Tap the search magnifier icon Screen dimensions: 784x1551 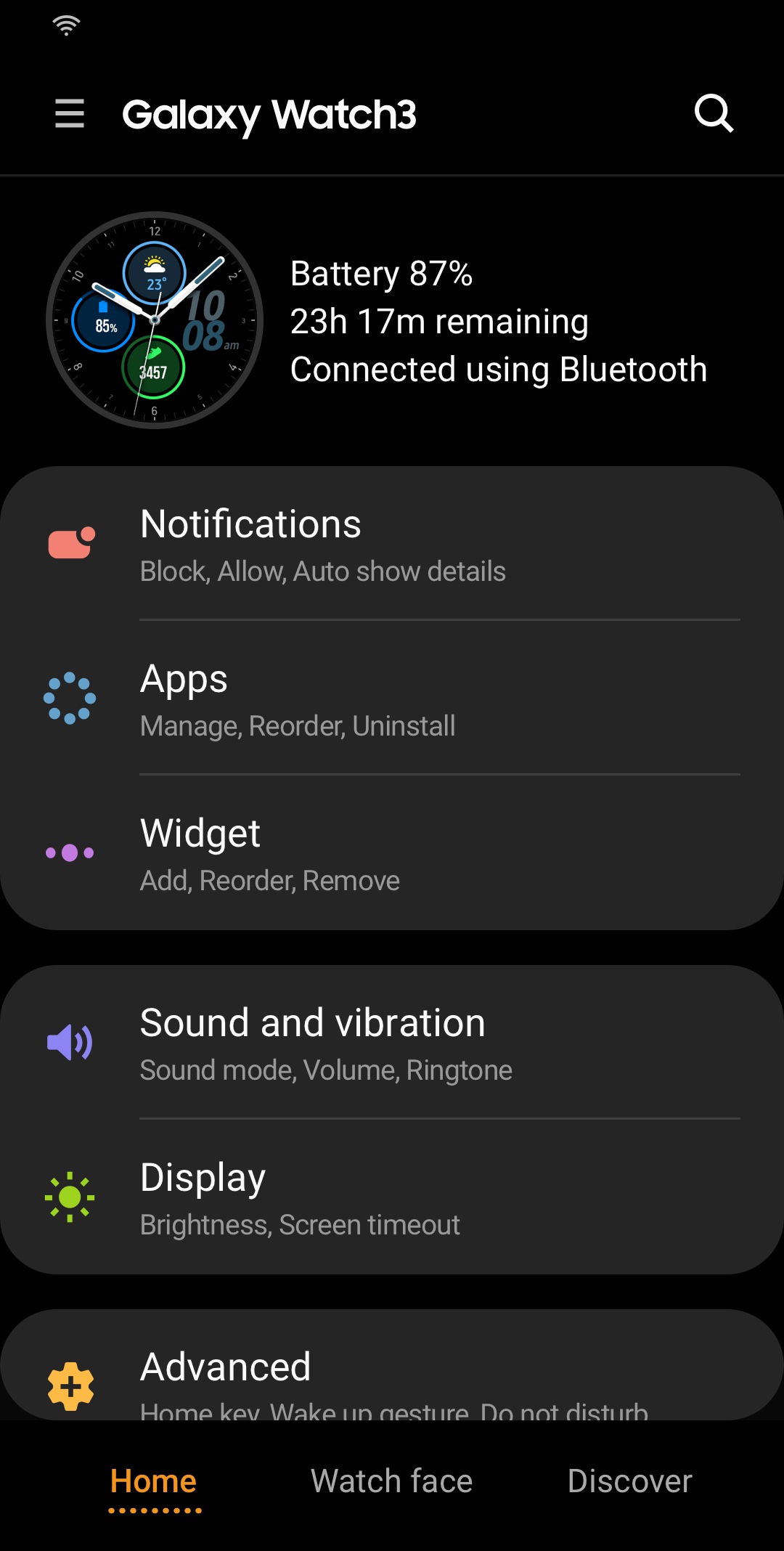point(714,114)
